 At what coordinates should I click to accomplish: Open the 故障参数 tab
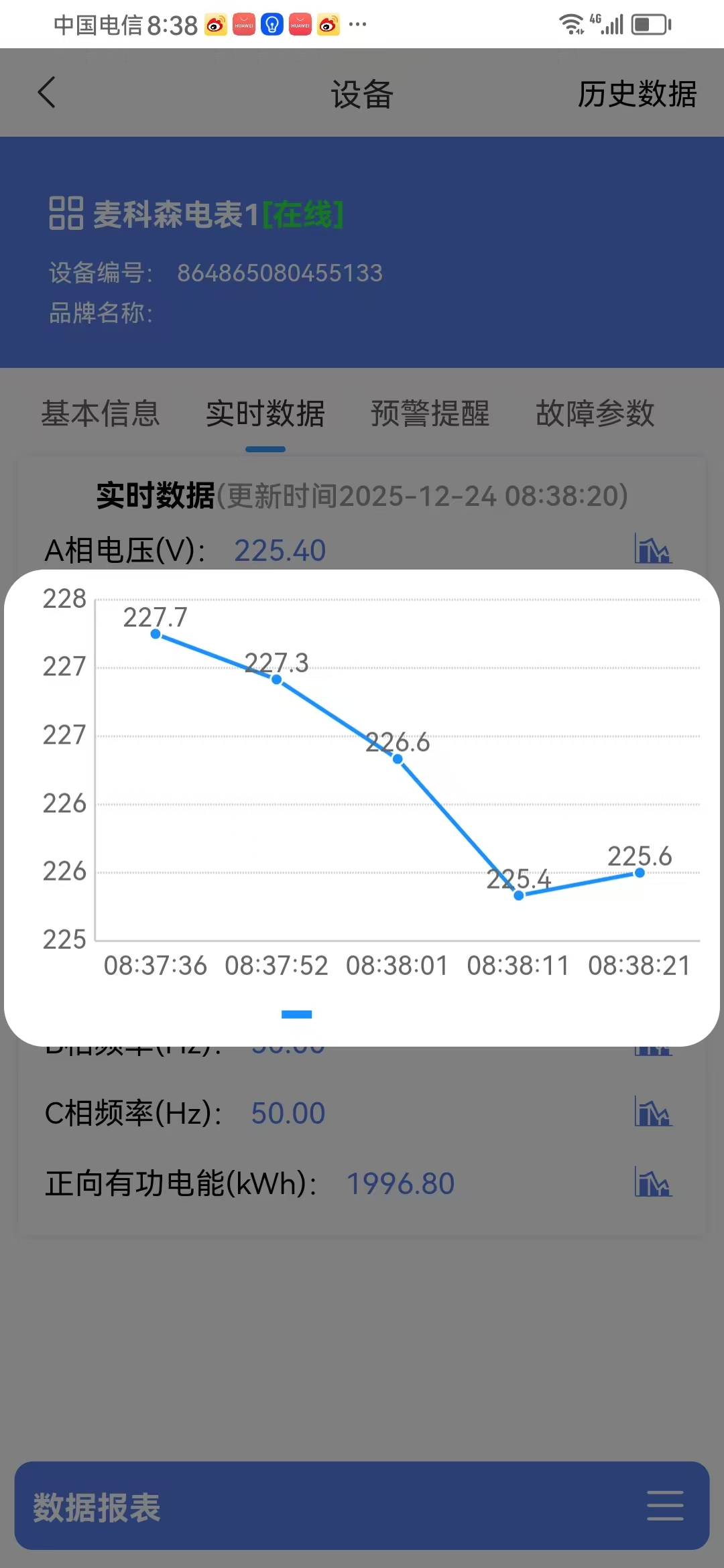pyautogui.click(x=595, y=413)
